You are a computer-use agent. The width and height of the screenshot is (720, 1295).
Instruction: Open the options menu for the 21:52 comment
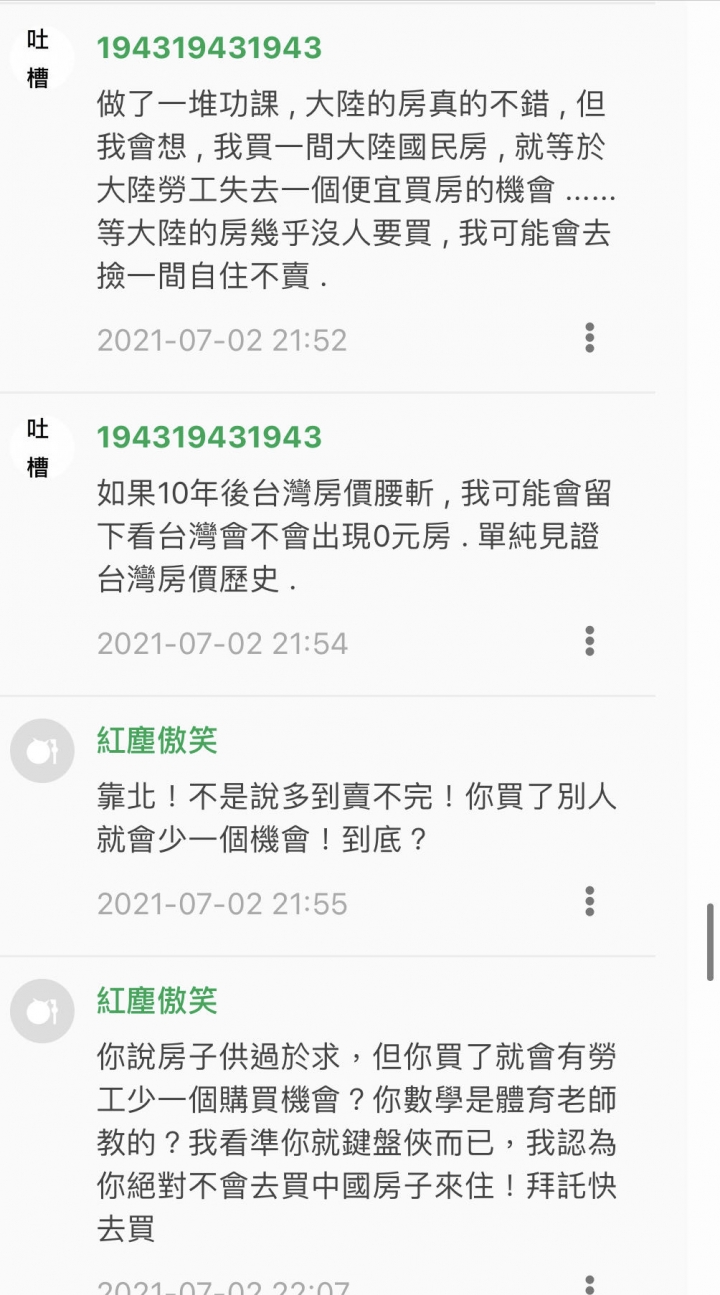(590, 338)
